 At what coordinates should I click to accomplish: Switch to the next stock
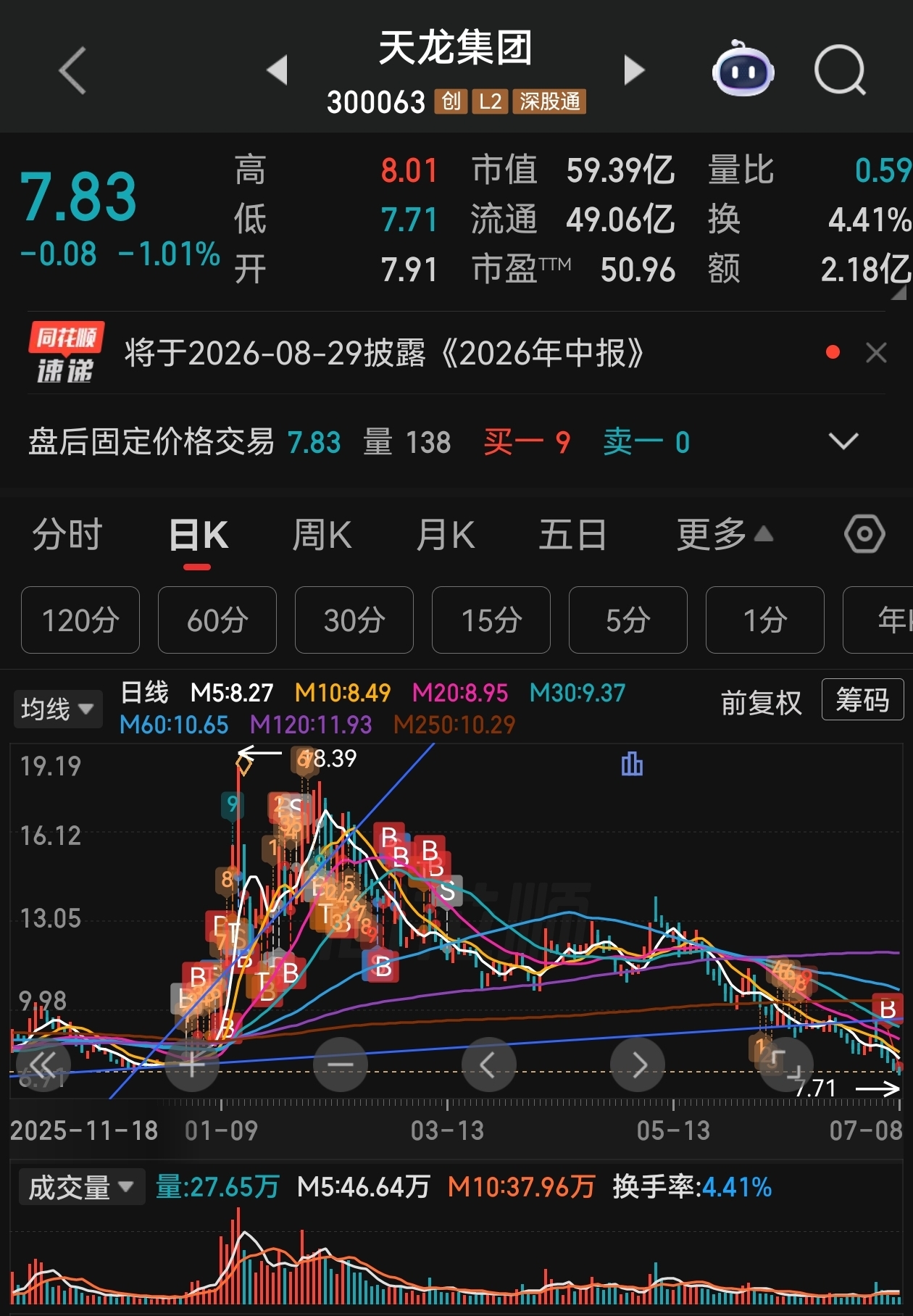(x=634, y=70)
